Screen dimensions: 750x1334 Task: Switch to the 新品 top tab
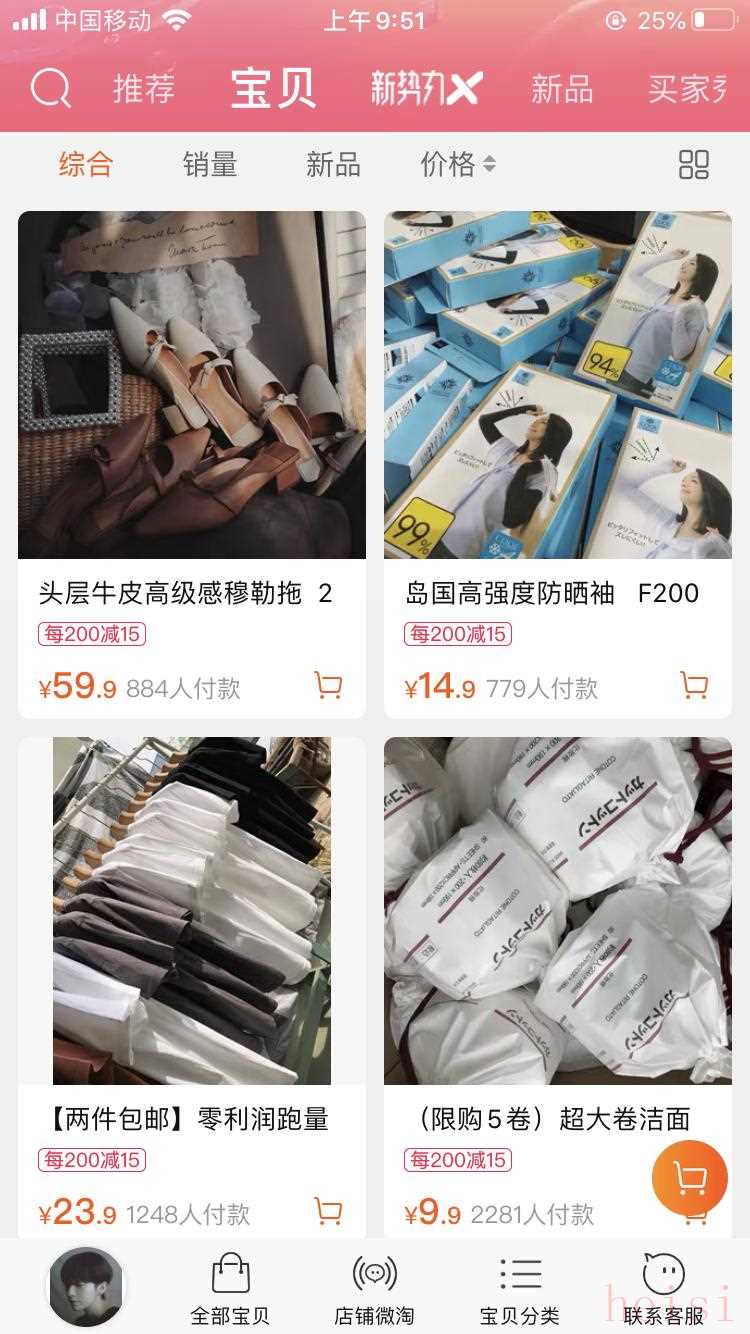pos(562,89)
